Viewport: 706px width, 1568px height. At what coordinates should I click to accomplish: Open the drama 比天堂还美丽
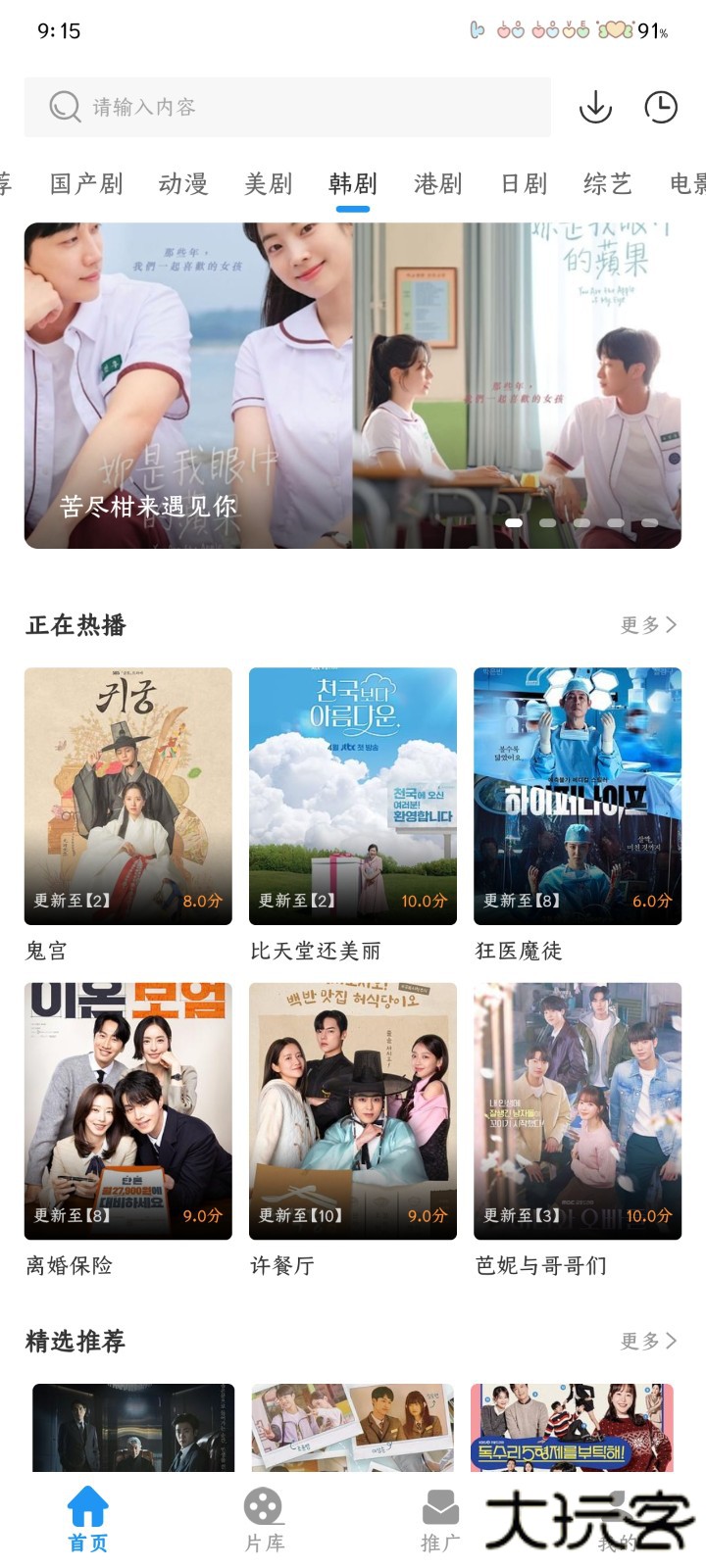pyautogui.click(x=352, y=796)
